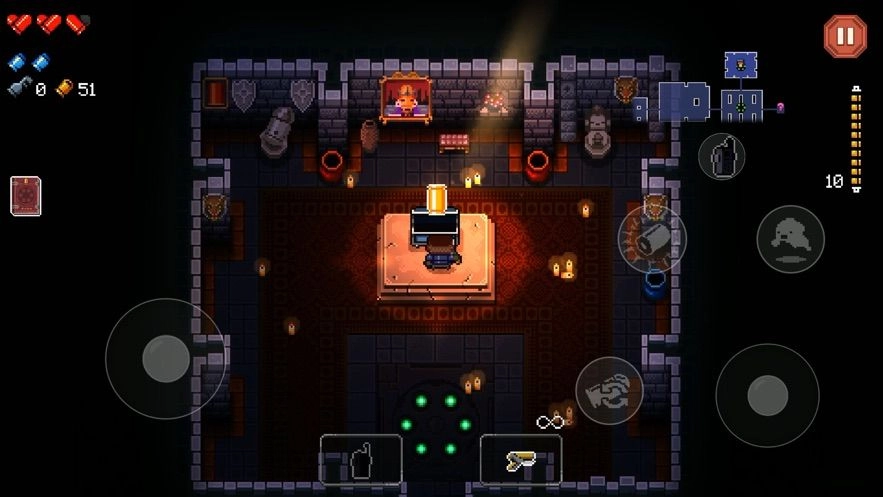Tap the dodge roll ghost button

point(790,239)
